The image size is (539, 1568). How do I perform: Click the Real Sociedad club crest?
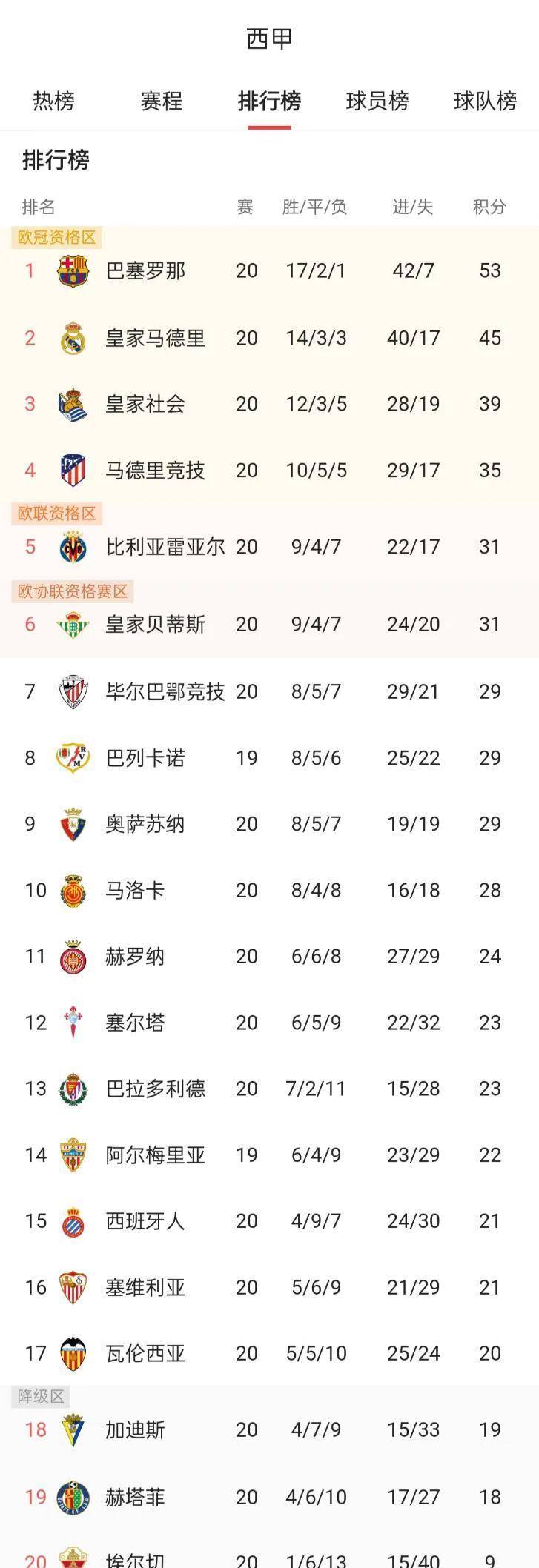coord(72,404)
